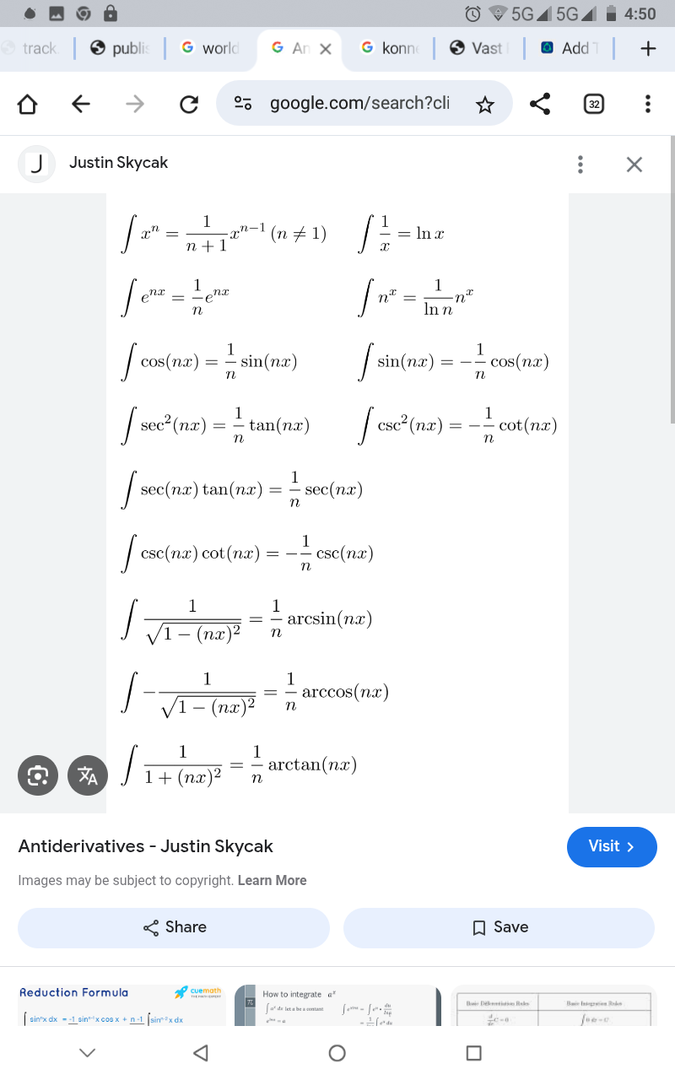This screenshot has width=675, height=1080.
Task: Visit the Justin Skycak page
Action: (611, 847)
